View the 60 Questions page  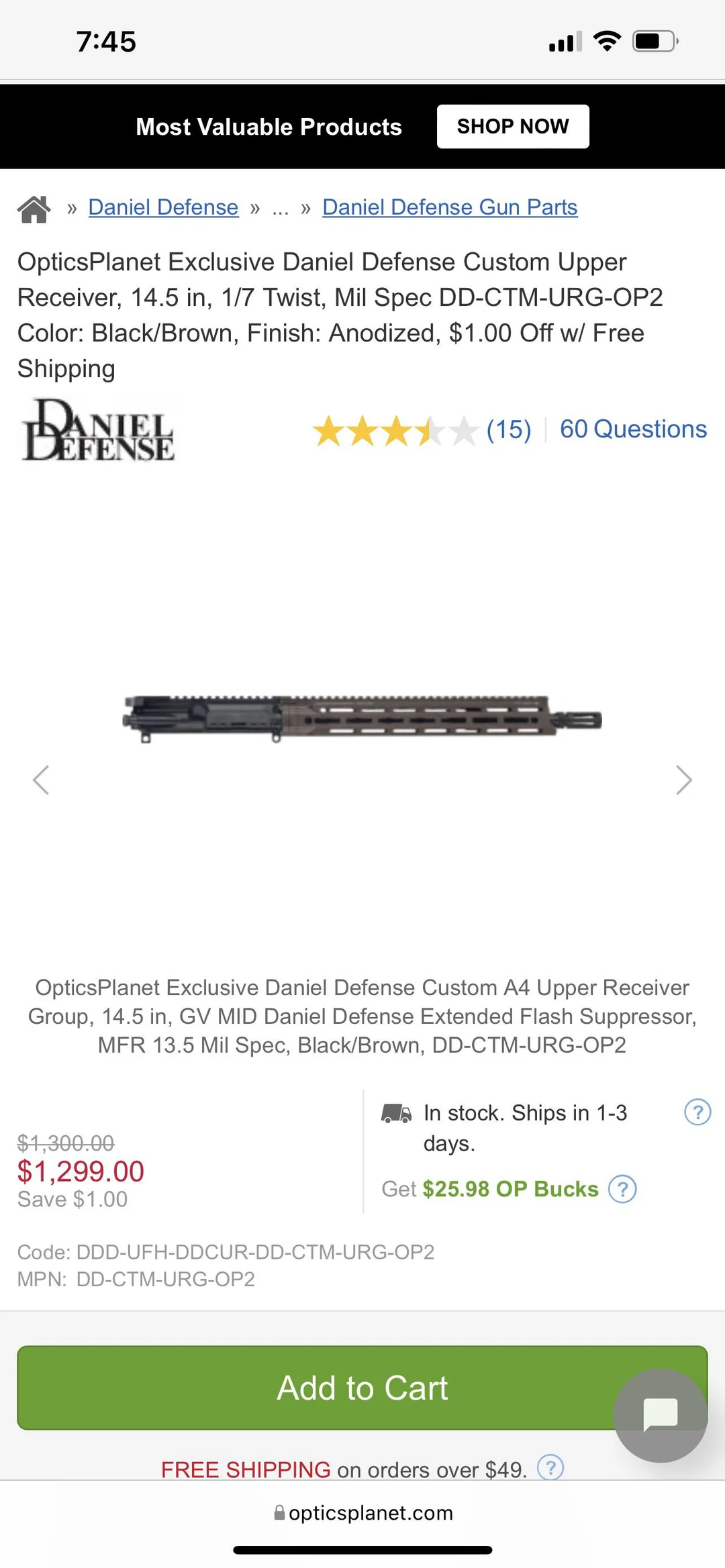coord(633,429)
